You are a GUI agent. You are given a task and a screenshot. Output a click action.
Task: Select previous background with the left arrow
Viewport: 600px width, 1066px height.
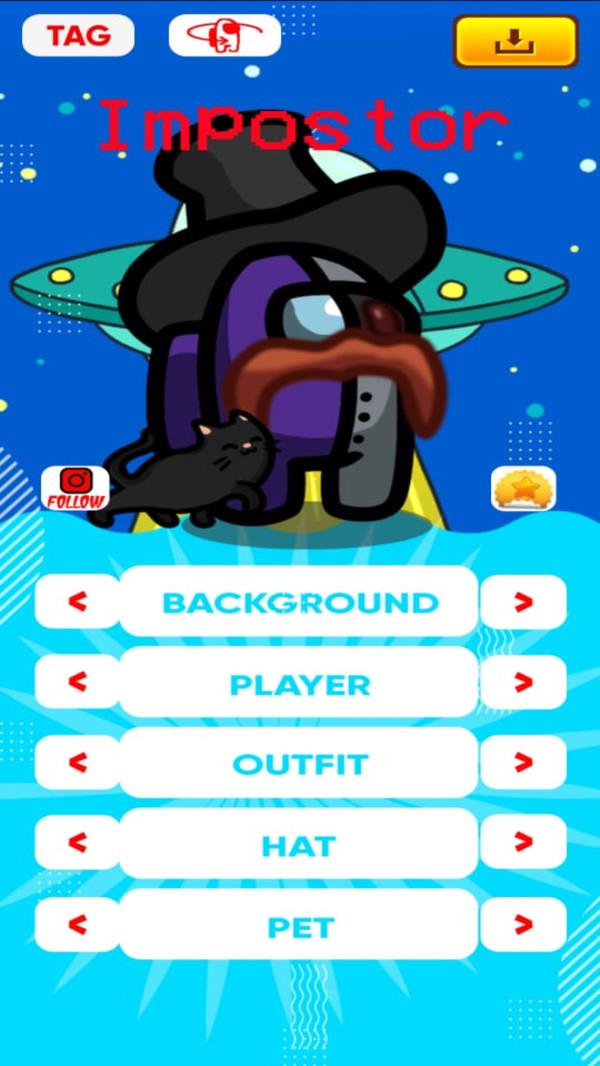77,602
